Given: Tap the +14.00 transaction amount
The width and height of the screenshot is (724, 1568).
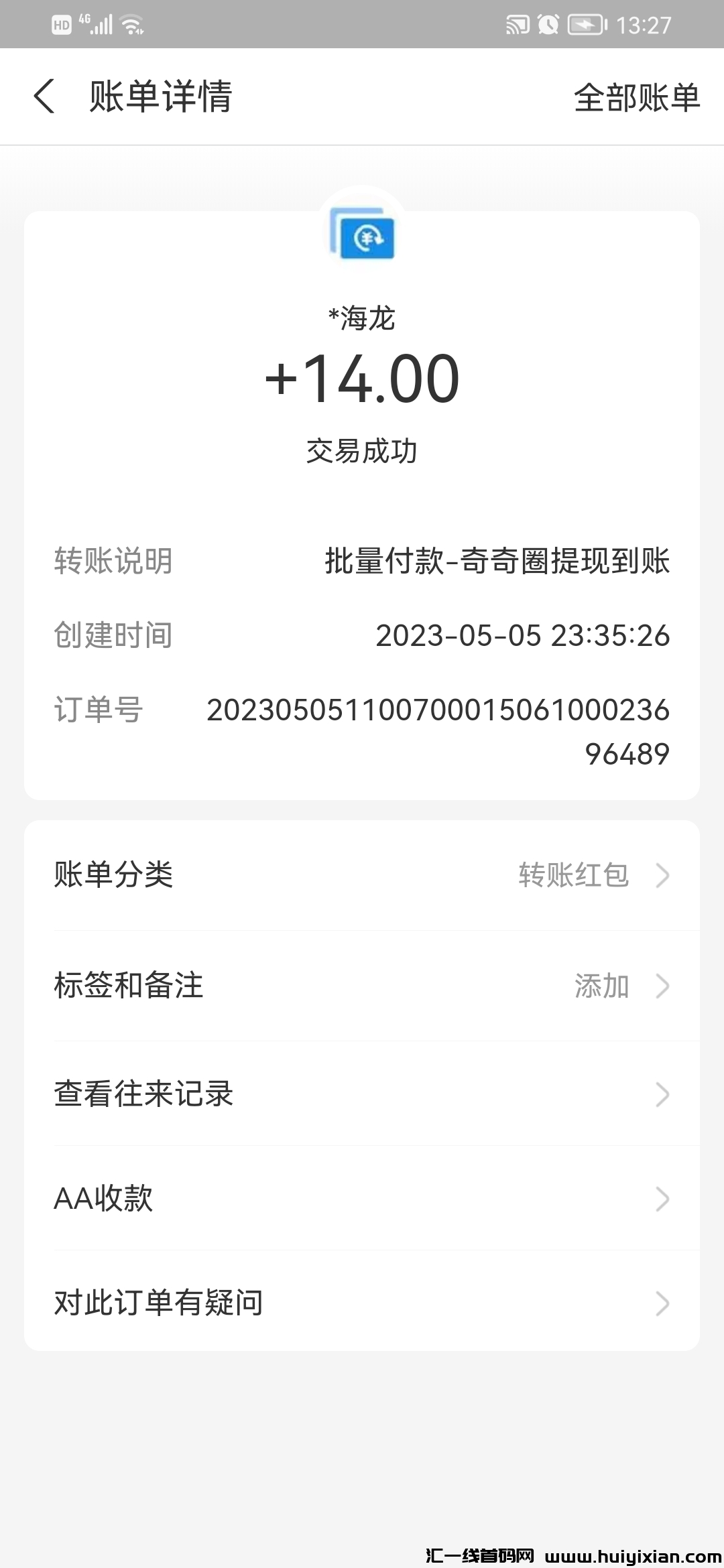Looking at the screenshot, I should click(362, 379).
